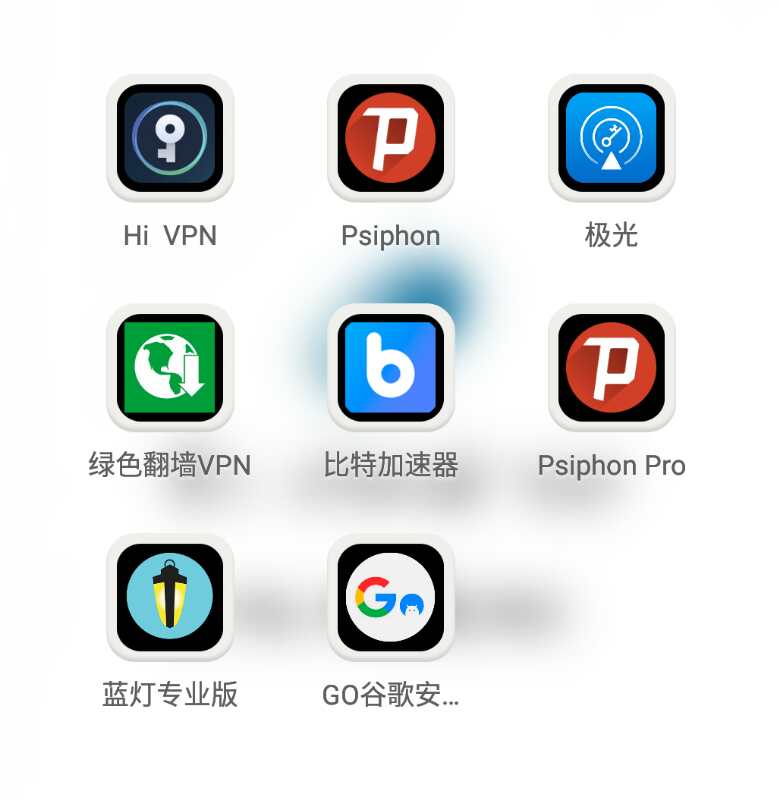Screen dimensions: 780x800
Task: Open the 蓝灯专业版 app
Action: pos(170,597)
